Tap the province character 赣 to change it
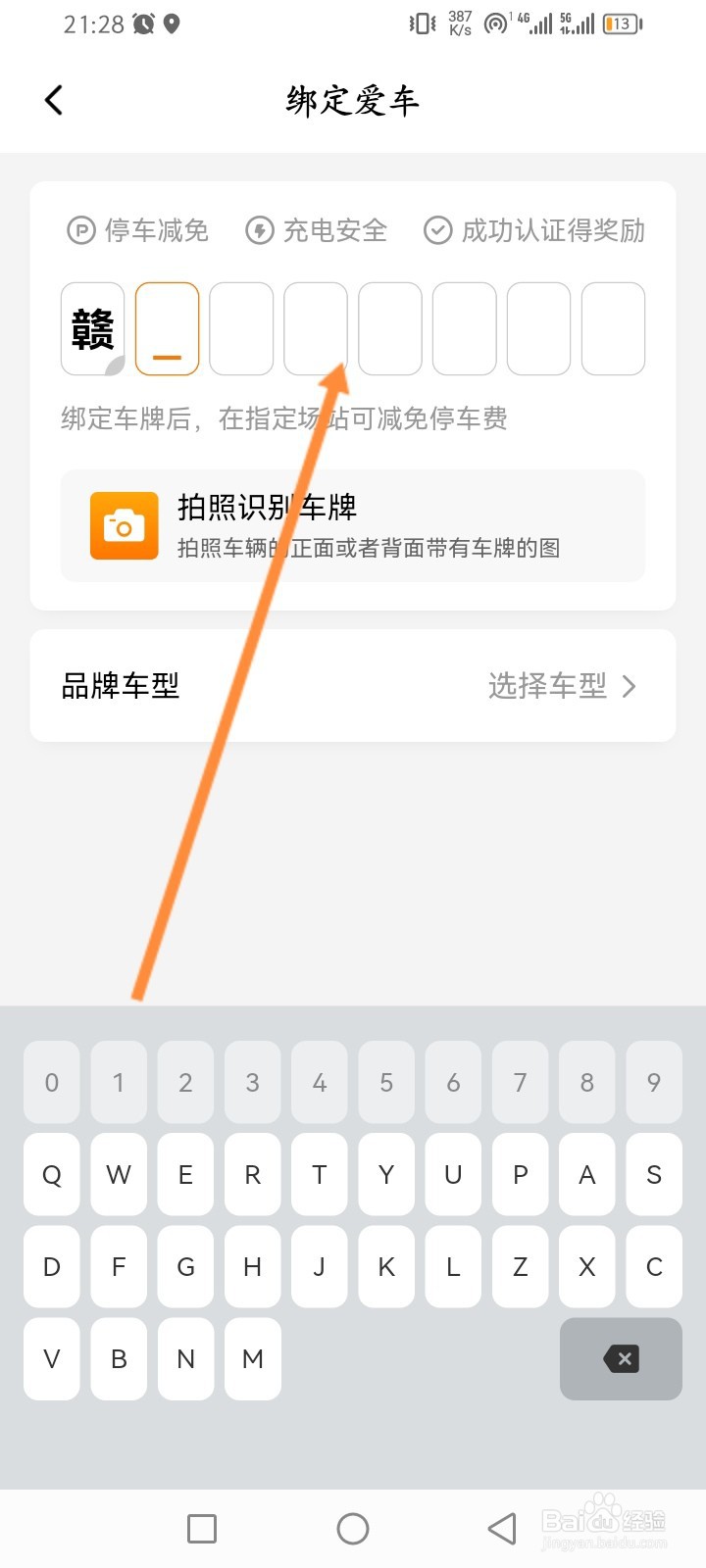Viewport: 706px width, 1568px height. tap(92, 328)
